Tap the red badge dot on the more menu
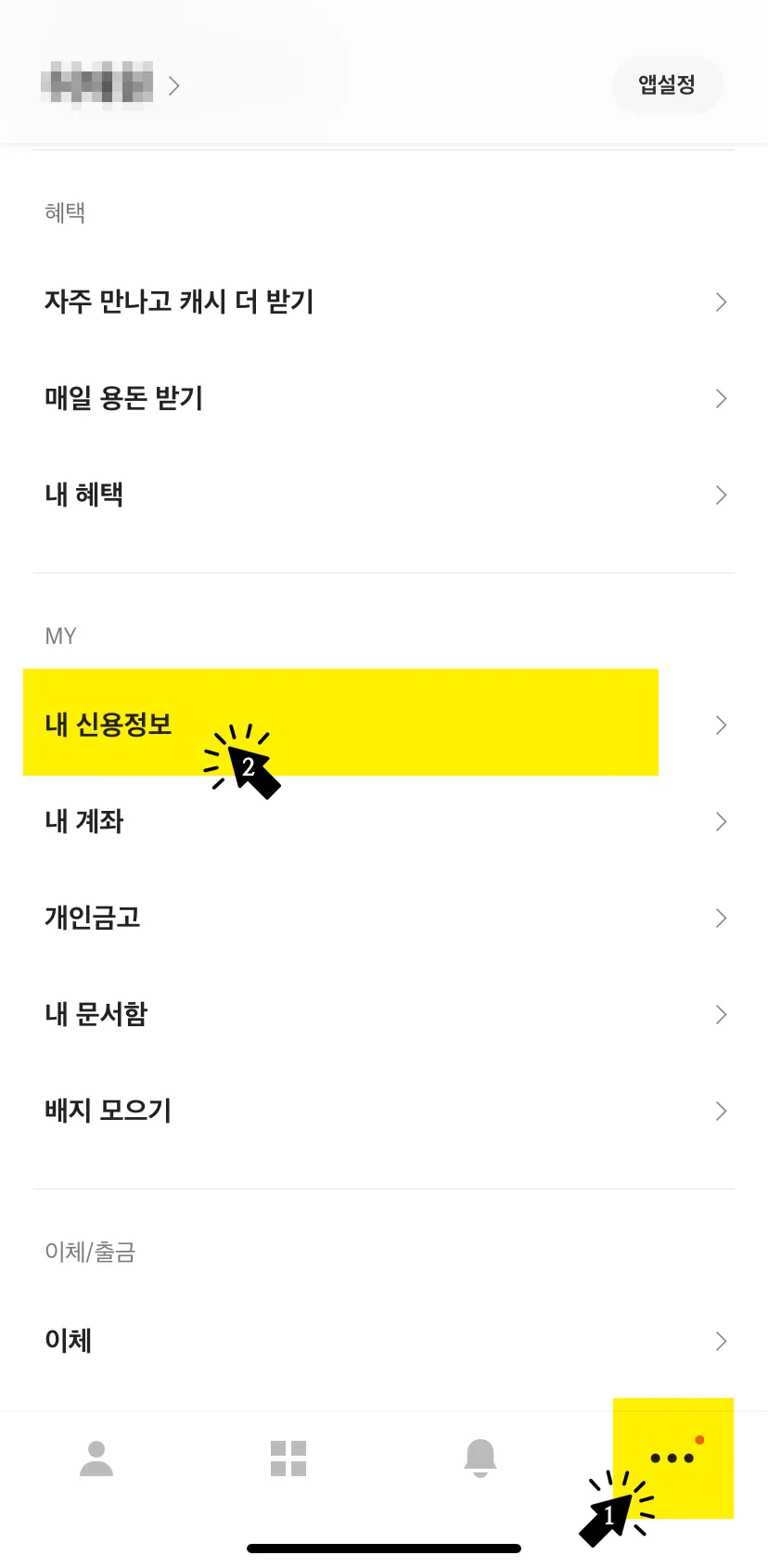 coord(698,1439)
